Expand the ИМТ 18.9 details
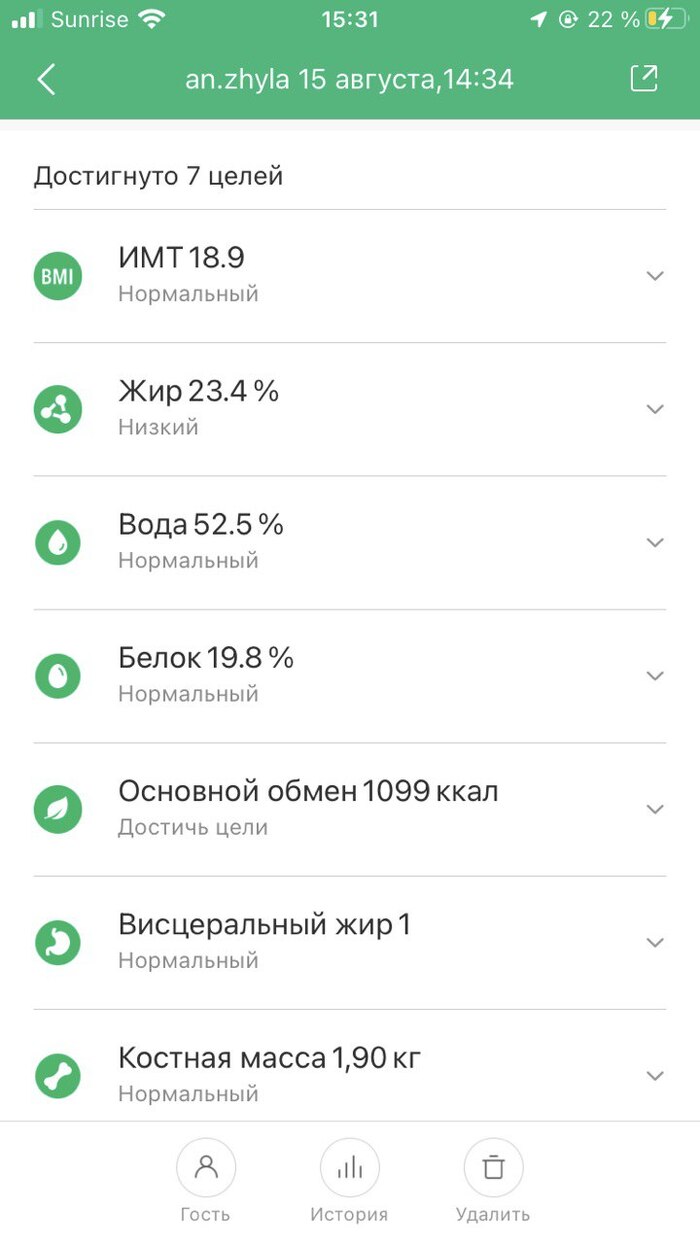This screenshot has height=1244, width=700. pos(655,276)
